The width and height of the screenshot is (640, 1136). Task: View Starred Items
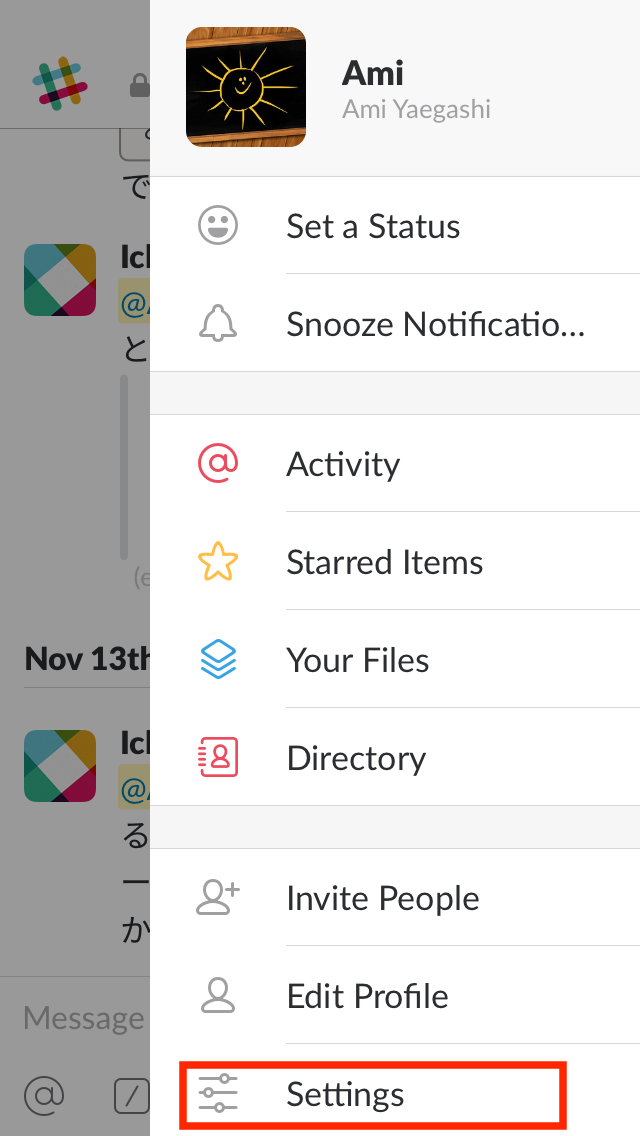pyautogui.click(x=384, y=562)
